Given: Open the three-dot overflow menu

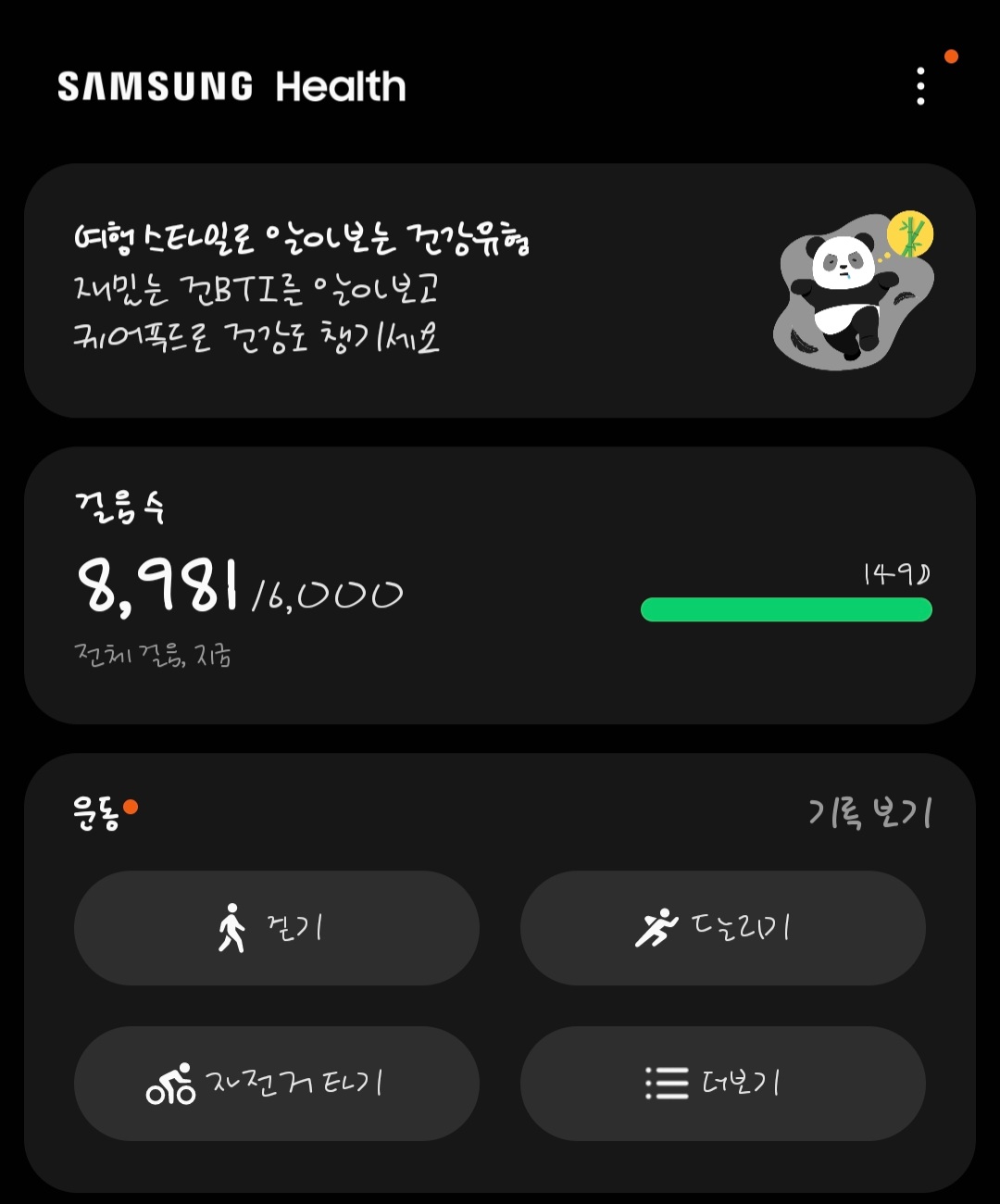Looking at the screenshot, I should coord(919,86).
